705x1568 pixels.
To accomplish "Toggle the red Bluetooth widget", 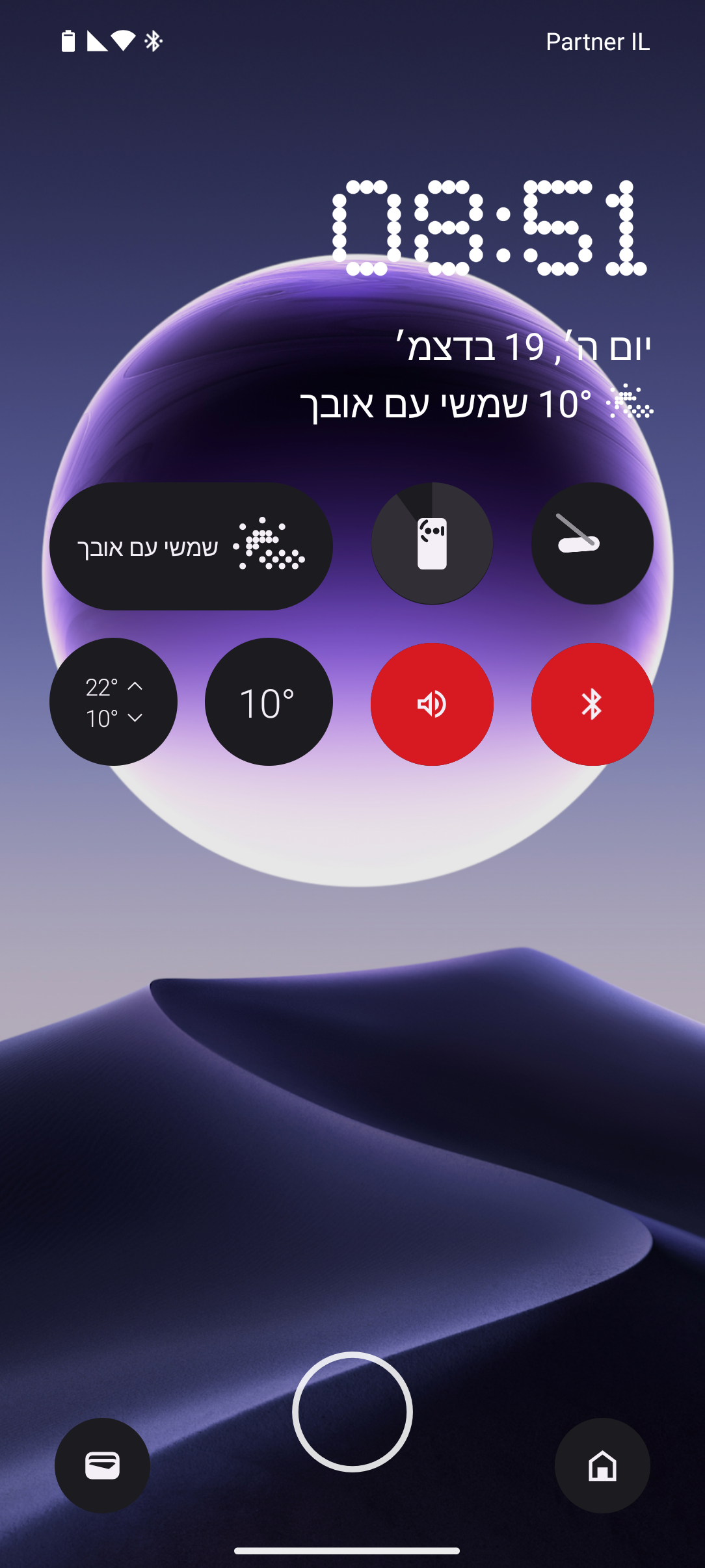I will tap(592, 704).
